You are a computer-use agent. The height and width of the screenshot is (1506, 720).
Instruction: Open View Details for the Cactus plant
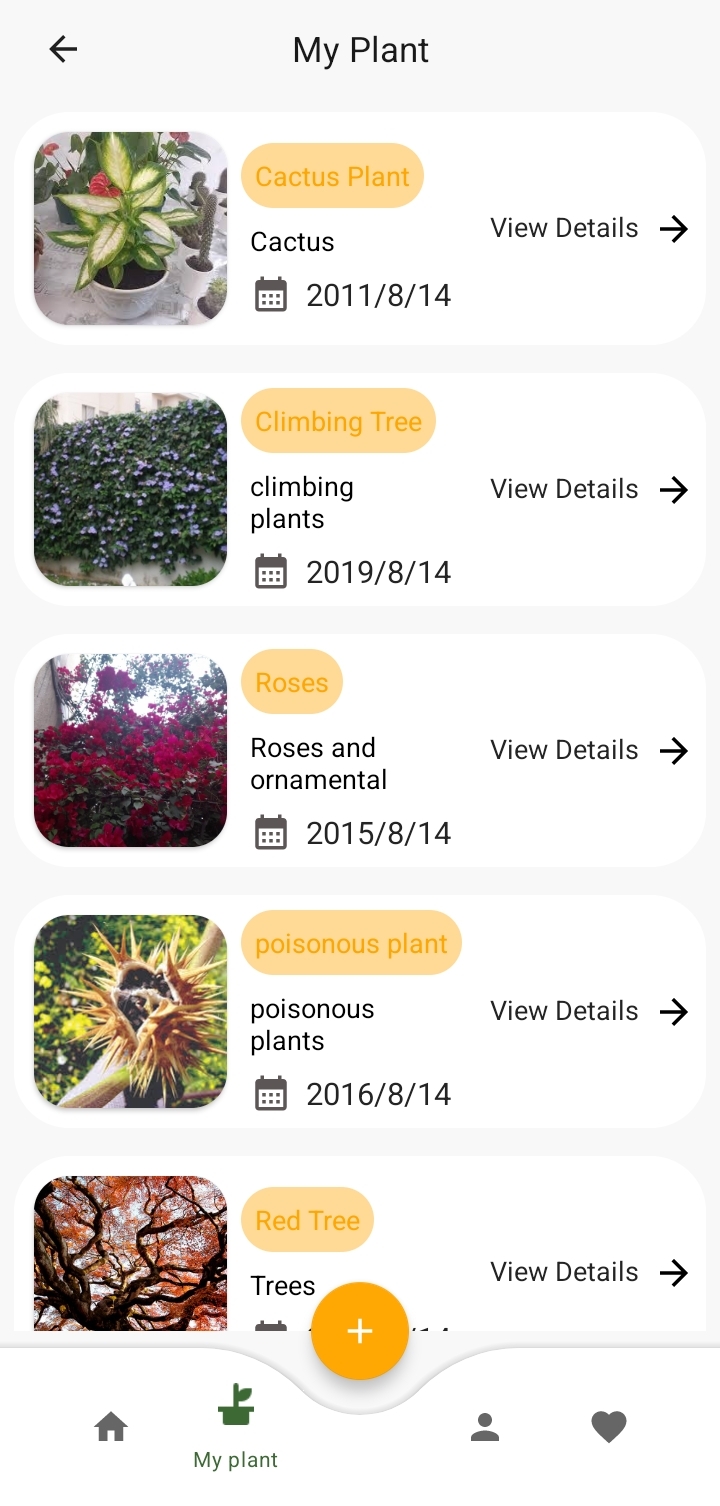coord(563,228)
